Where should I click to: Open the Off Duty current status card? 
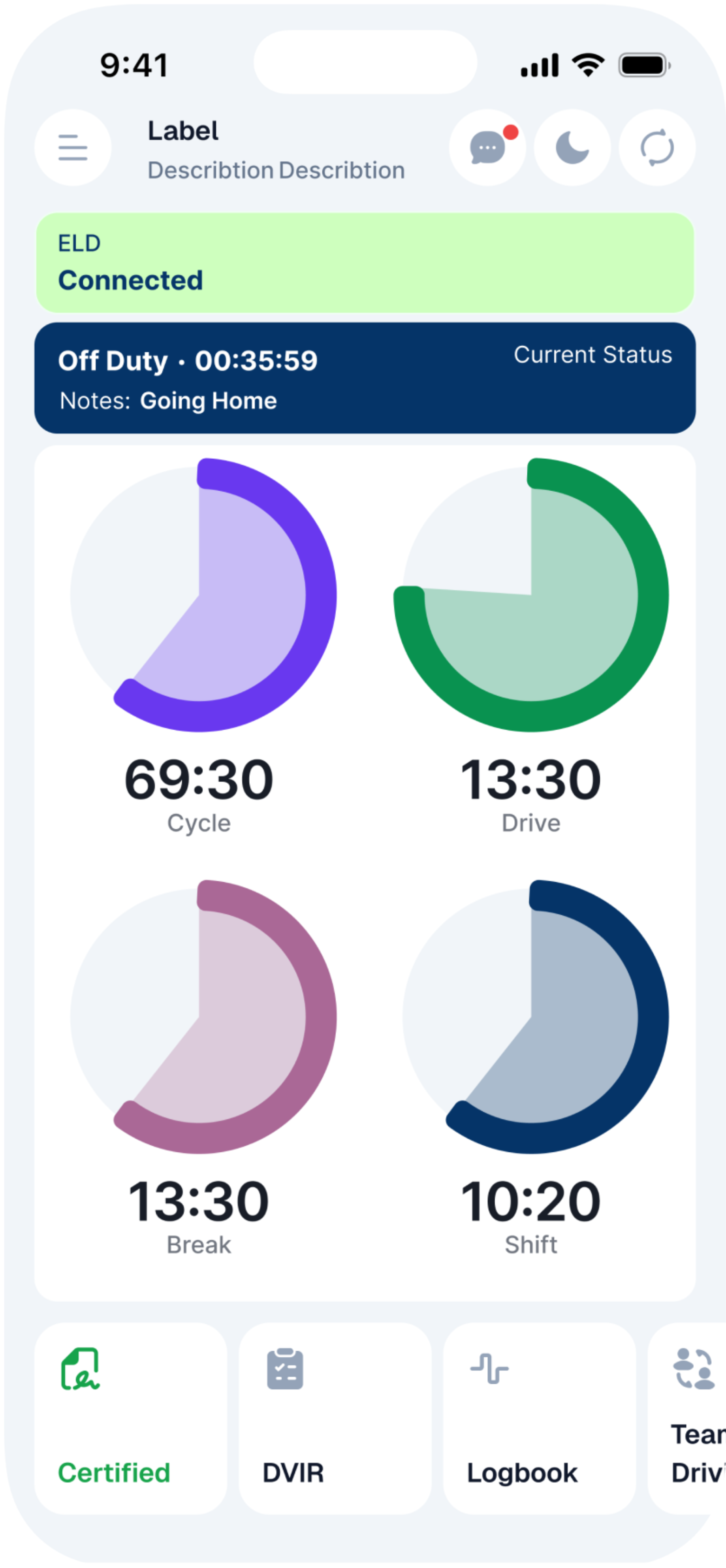click(x=365, y=378)
